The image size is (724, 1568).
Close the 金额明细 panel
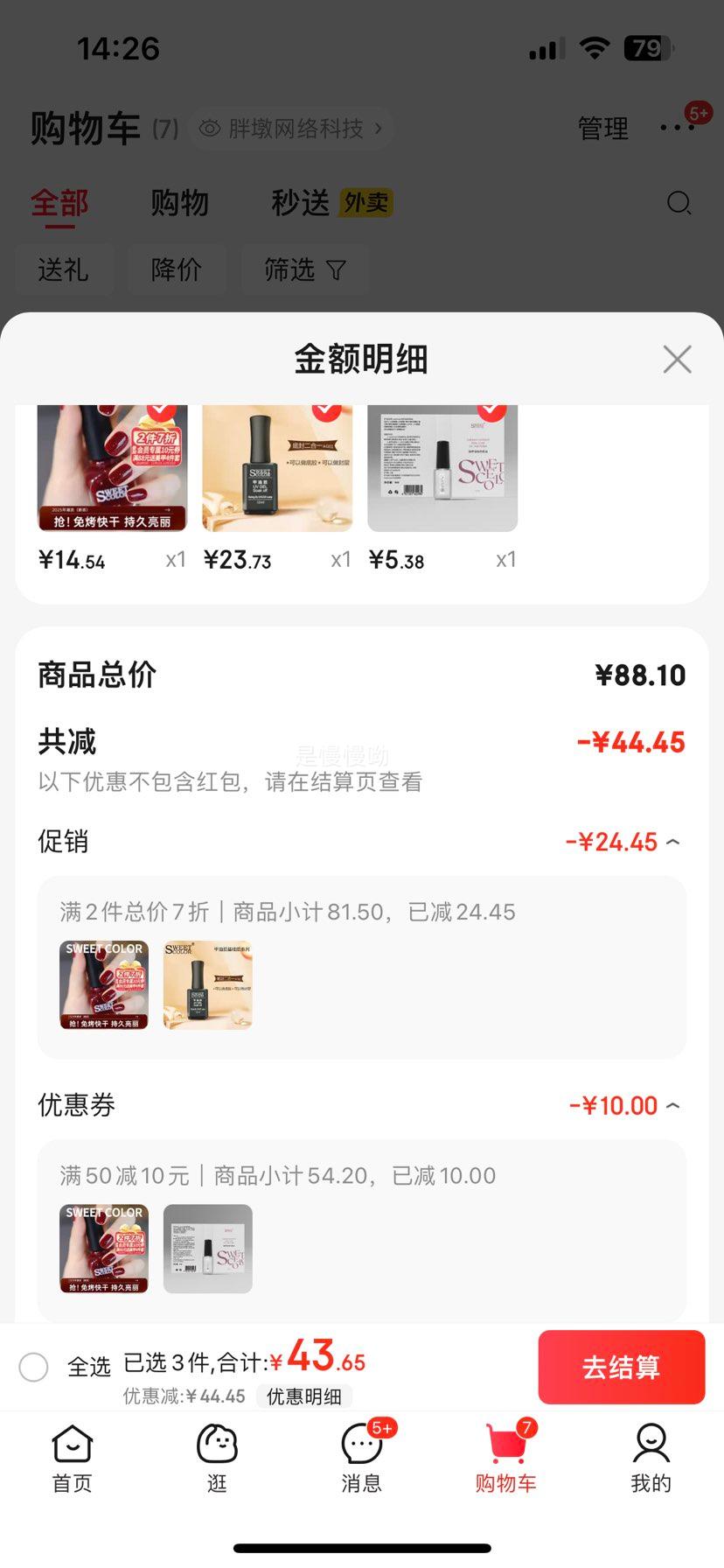click(677, 359)
